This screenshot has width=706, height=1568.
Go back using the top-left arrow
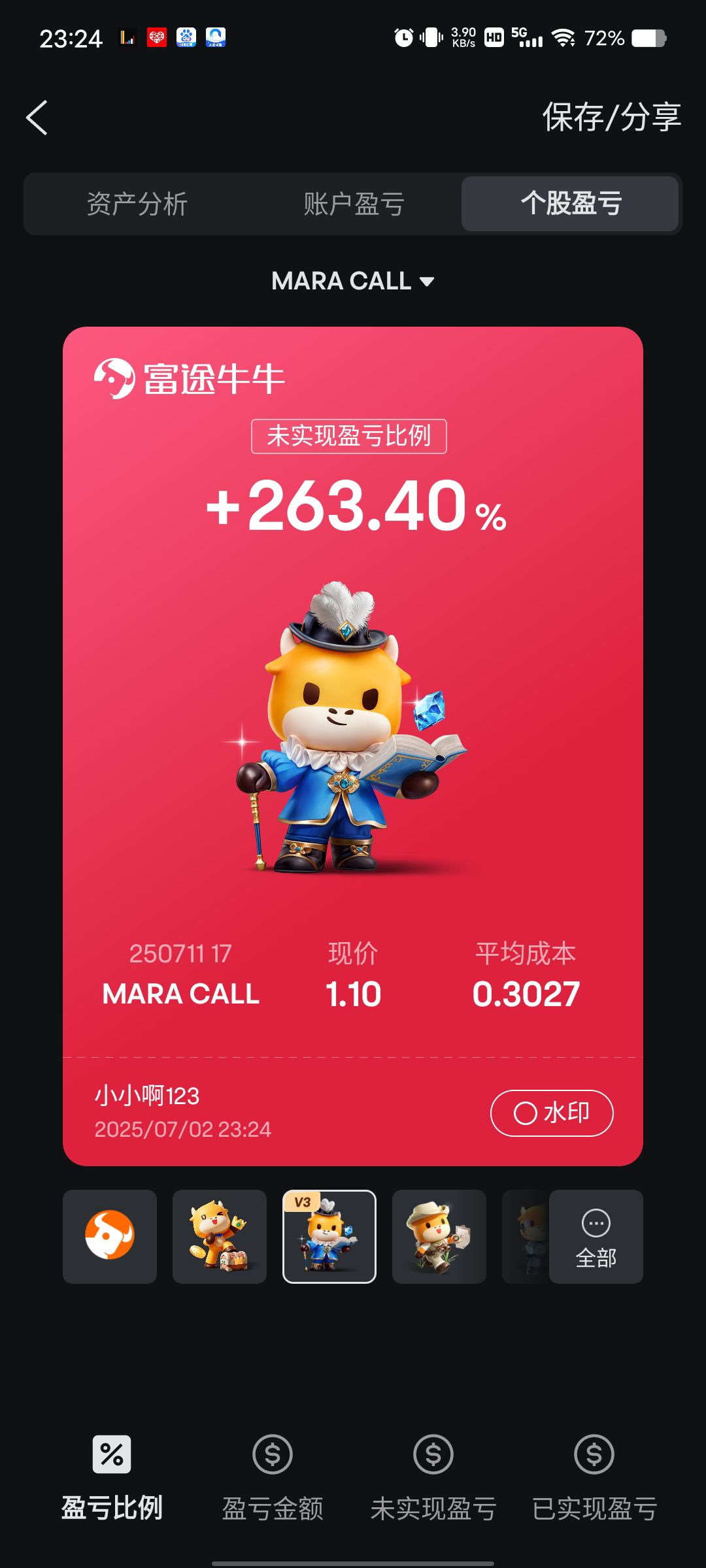37,118
